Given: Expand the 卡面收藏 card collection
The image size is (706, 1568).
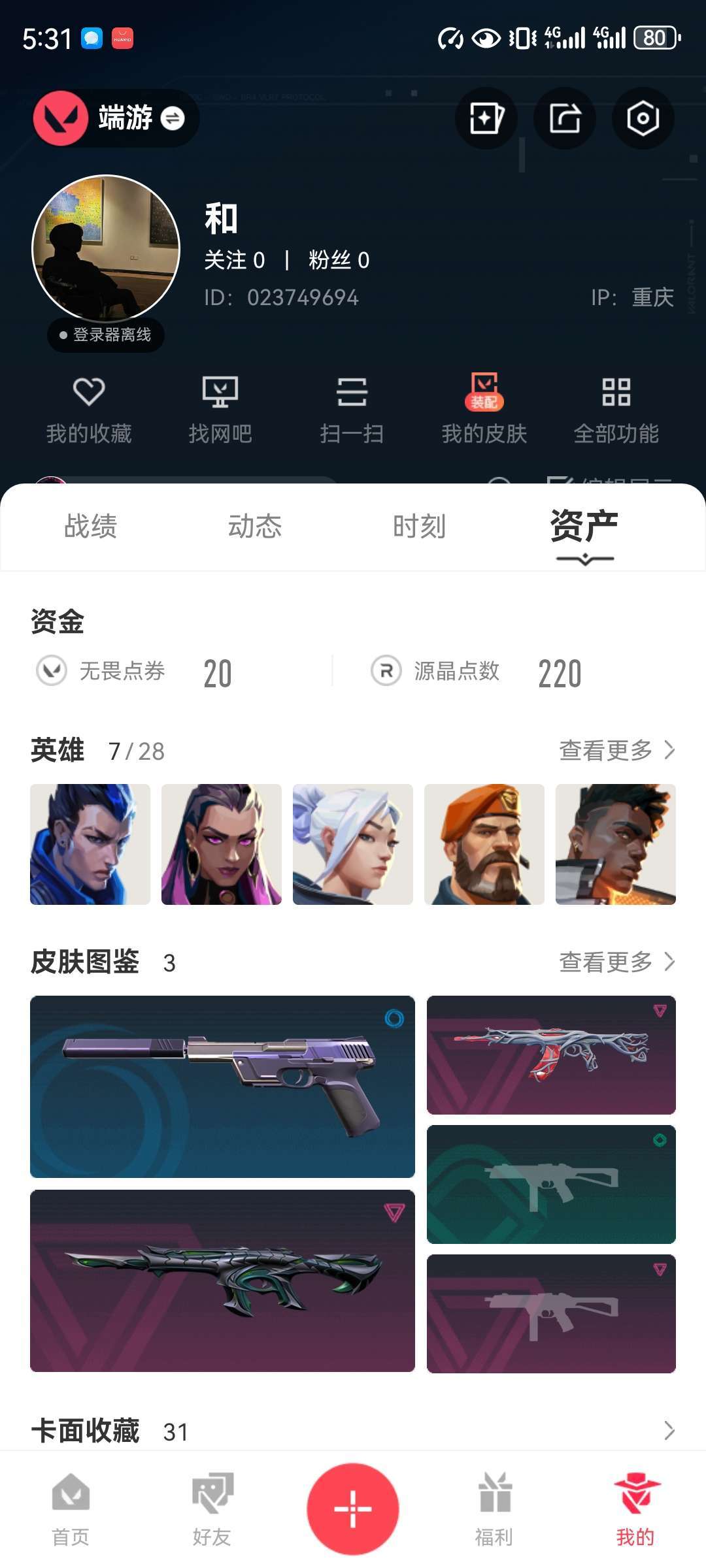Looking at the screenshot, I should pos(669,1431).
